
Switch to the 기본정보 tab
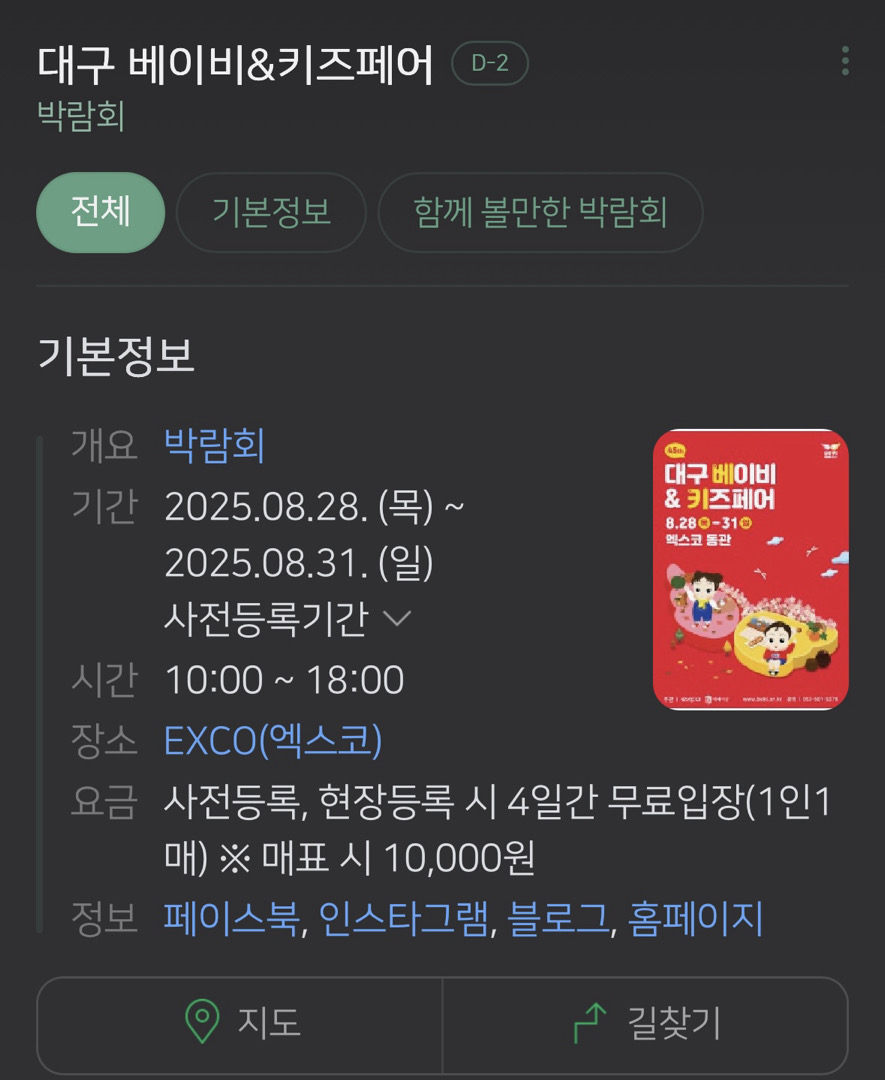pos(271,212)
